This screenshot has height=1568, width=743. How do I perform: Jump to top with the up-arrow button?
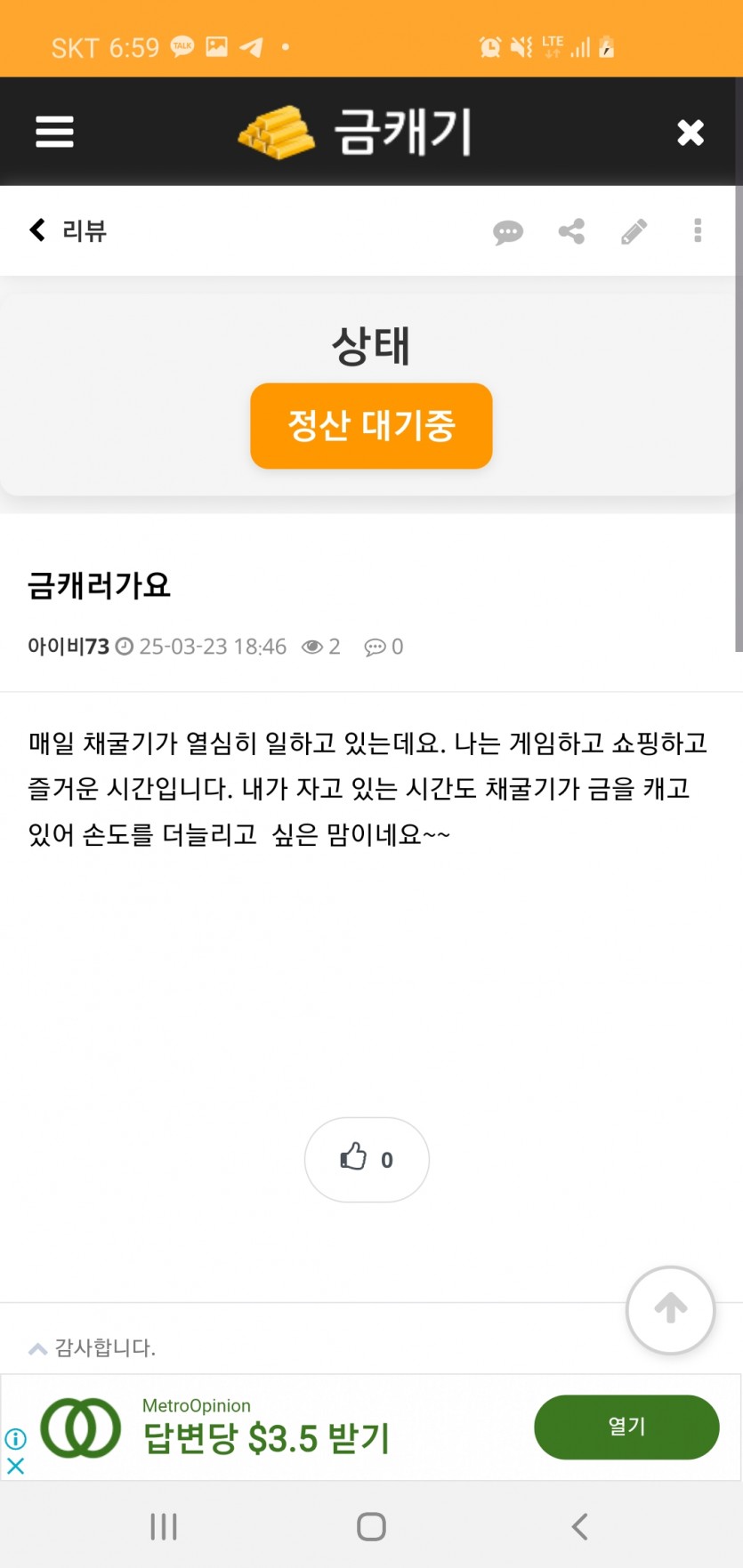coord(670,1309)
